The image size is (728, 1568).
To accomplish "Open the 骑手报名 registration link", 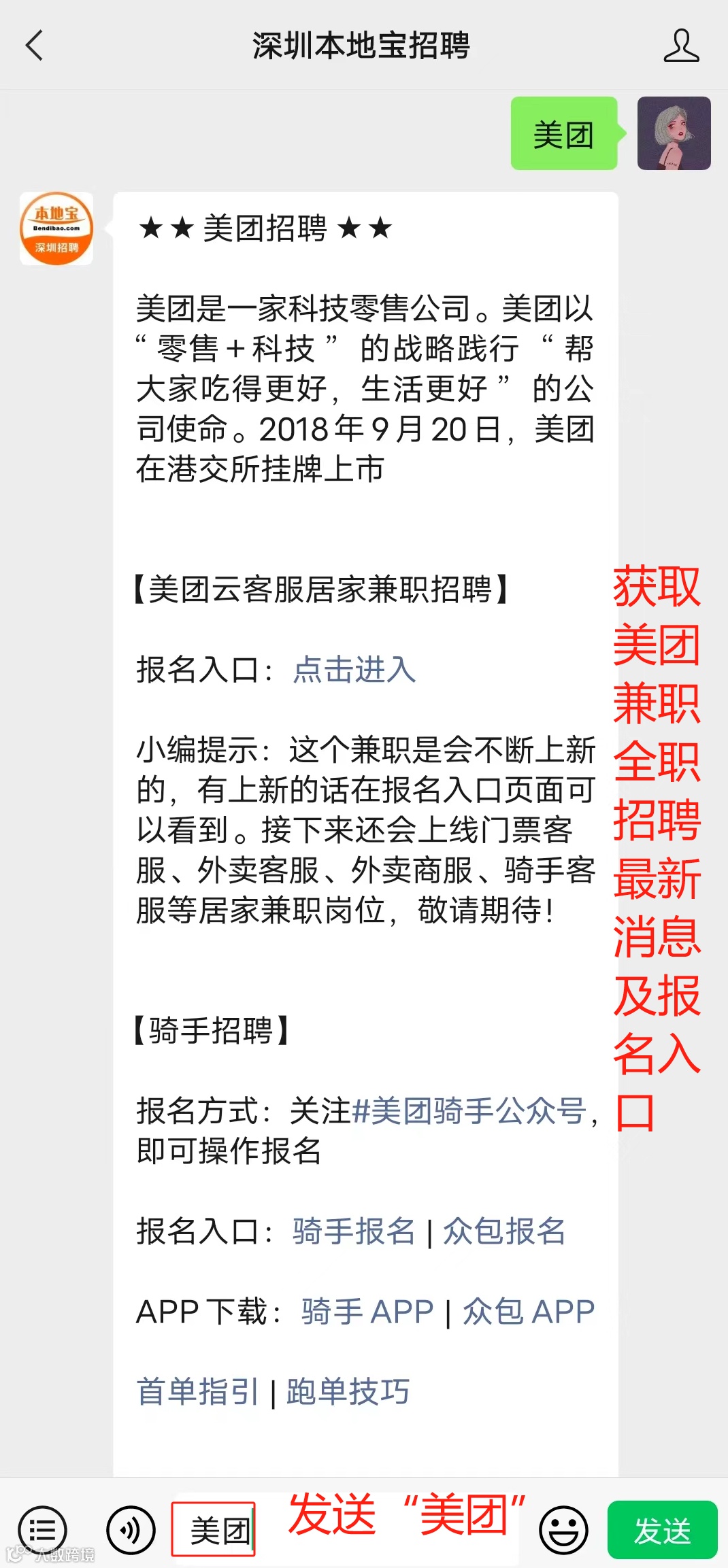I will [353, 1231].
